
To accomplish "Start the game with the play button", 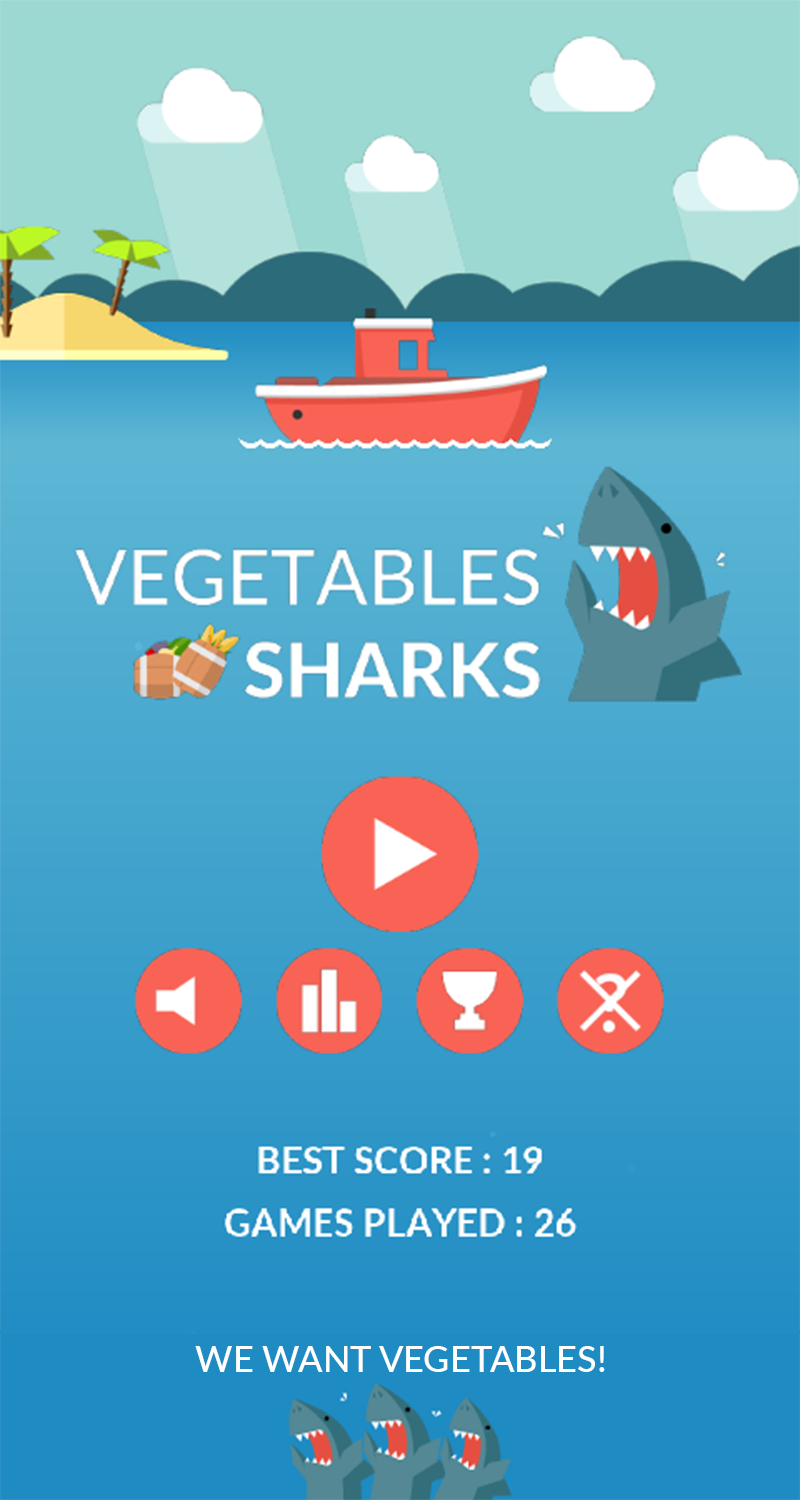I will pos(400,854).
